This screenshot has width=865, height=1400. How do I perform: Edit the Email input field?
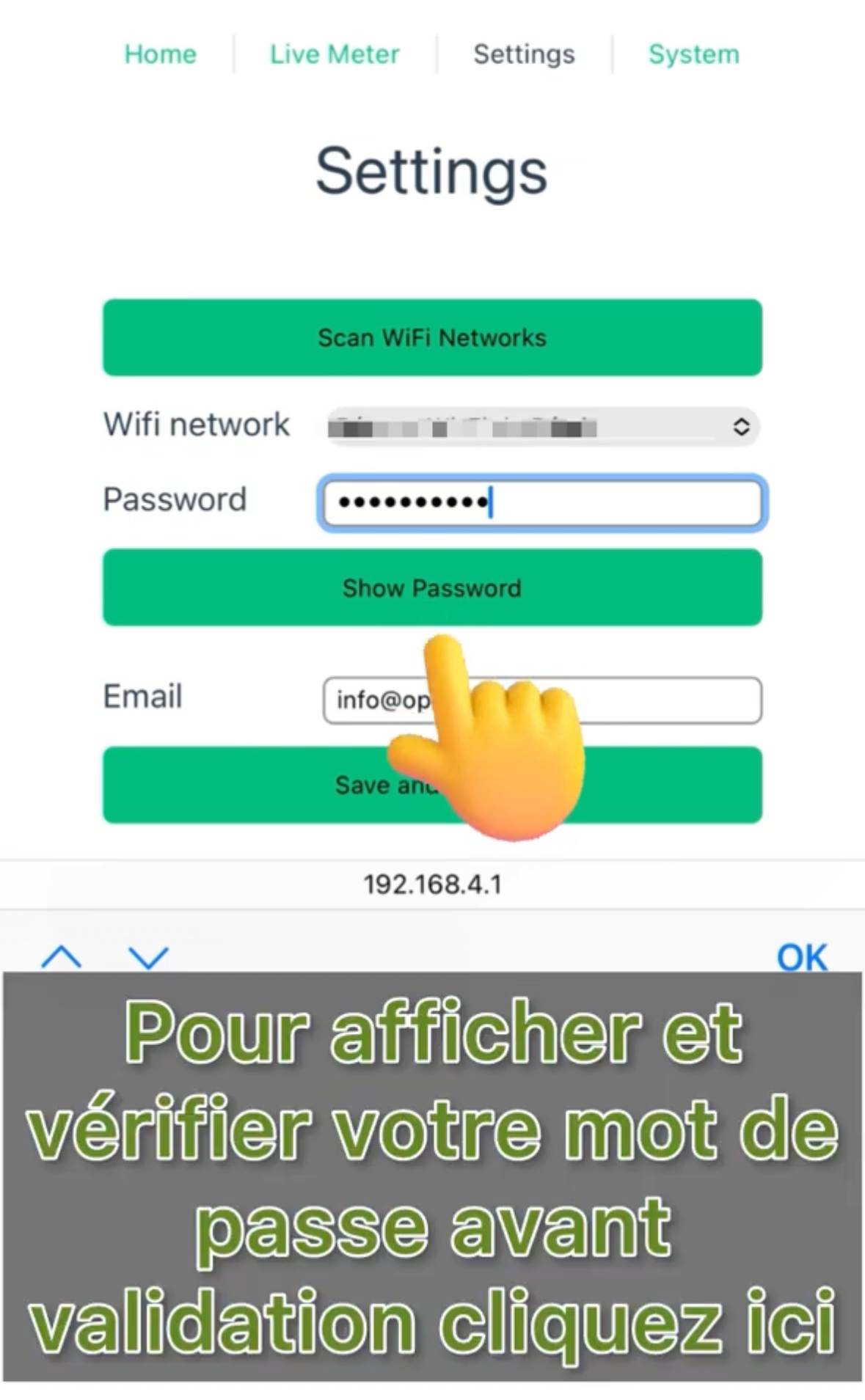coord(542,700)
